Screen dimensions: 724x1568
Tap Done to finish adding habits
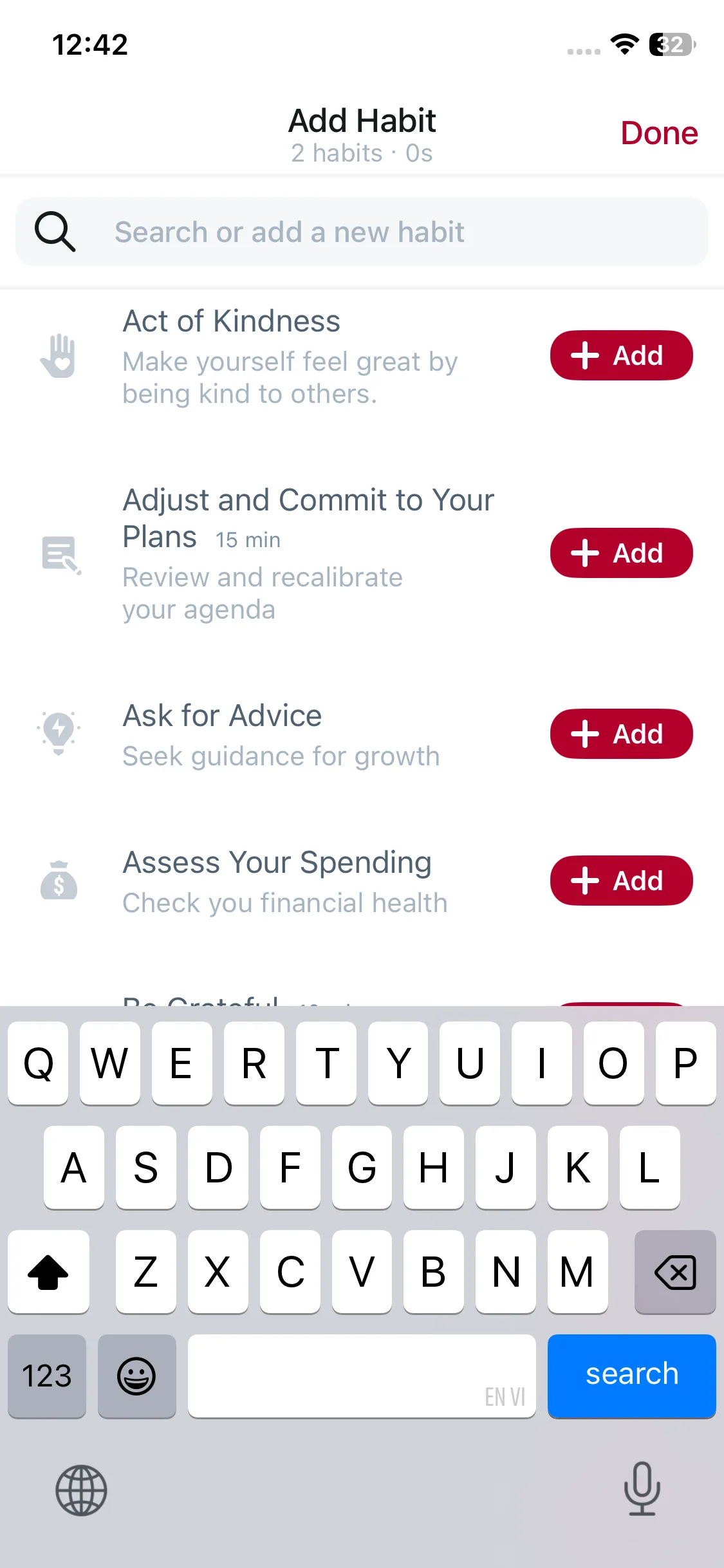(658, 133)
